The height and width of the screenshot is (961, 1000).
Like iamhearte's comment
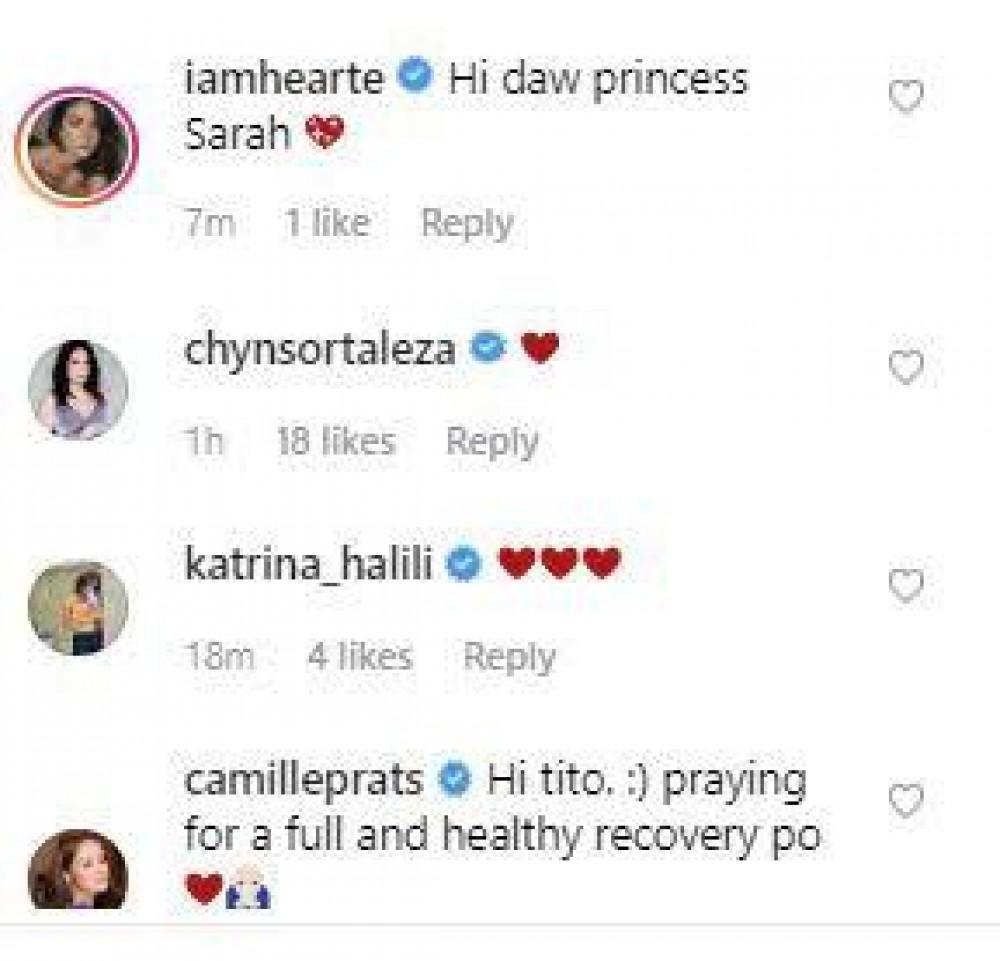pos(906,97)
